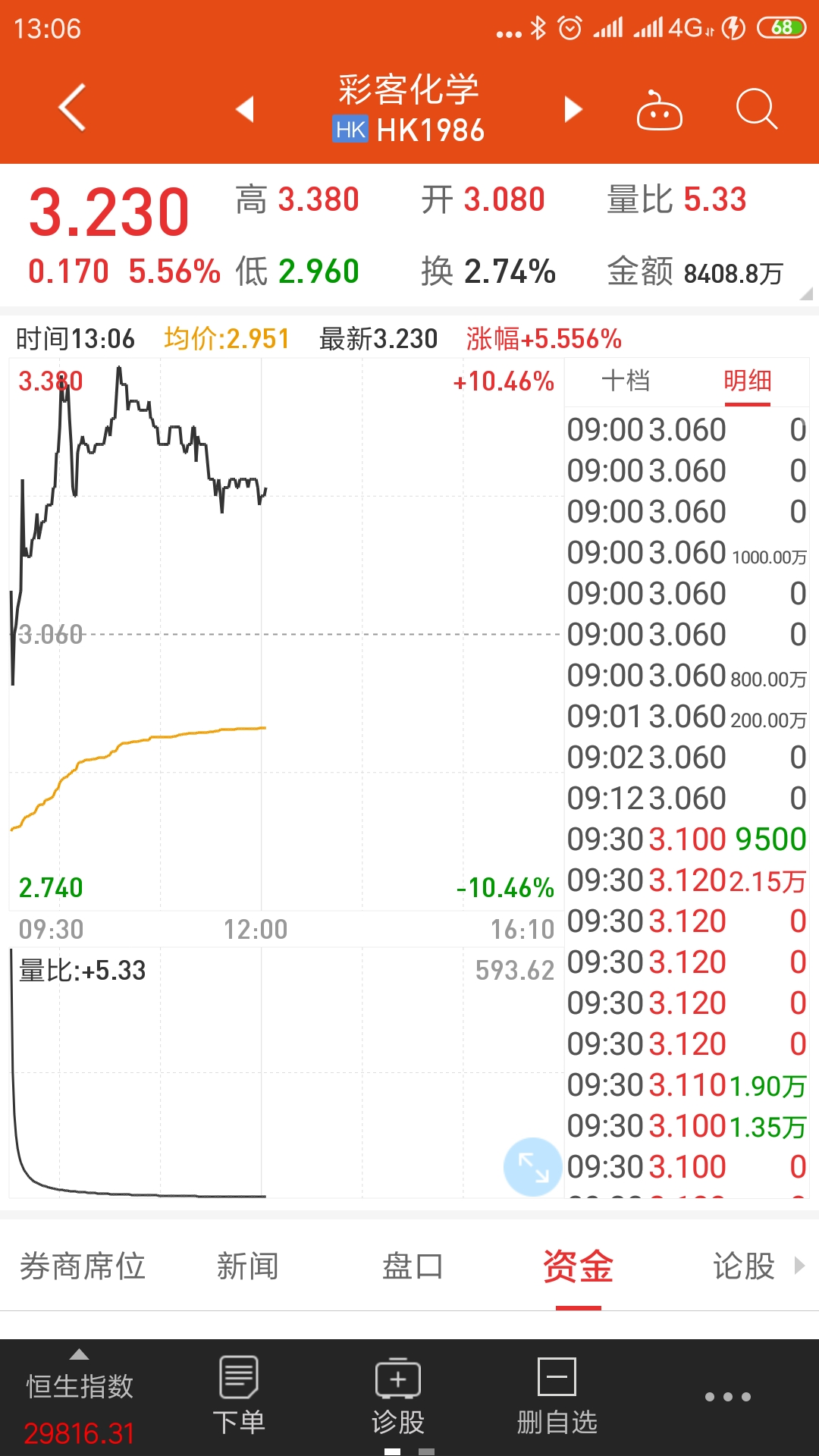Open 诊股 stock diagnosis
This screenshot has height=1456, width=819.
click(x=398, y=1397)
